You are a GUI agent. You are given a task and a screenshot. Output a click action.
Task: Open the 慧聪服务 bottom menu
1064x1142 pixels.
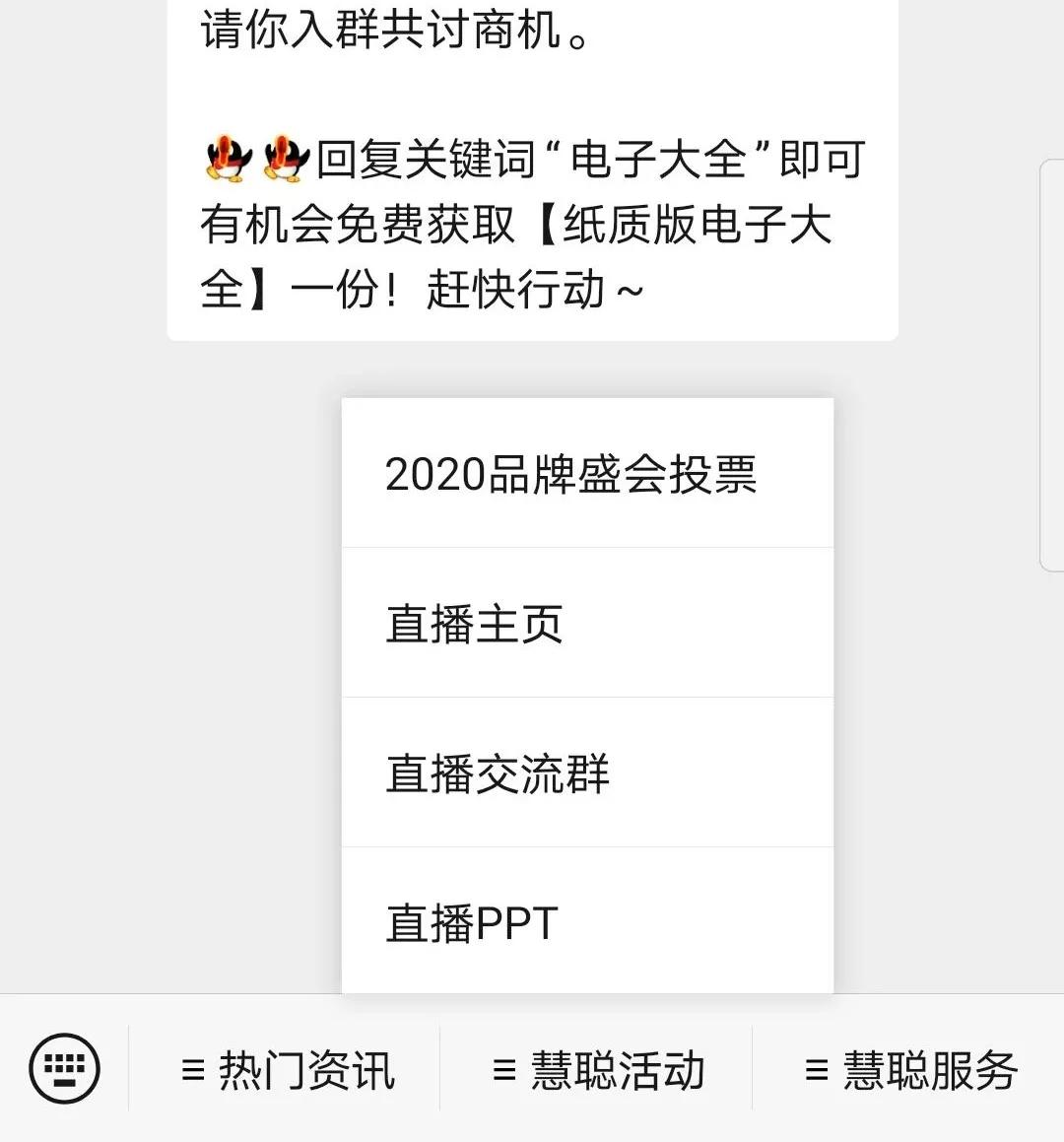click(910, 1070)
